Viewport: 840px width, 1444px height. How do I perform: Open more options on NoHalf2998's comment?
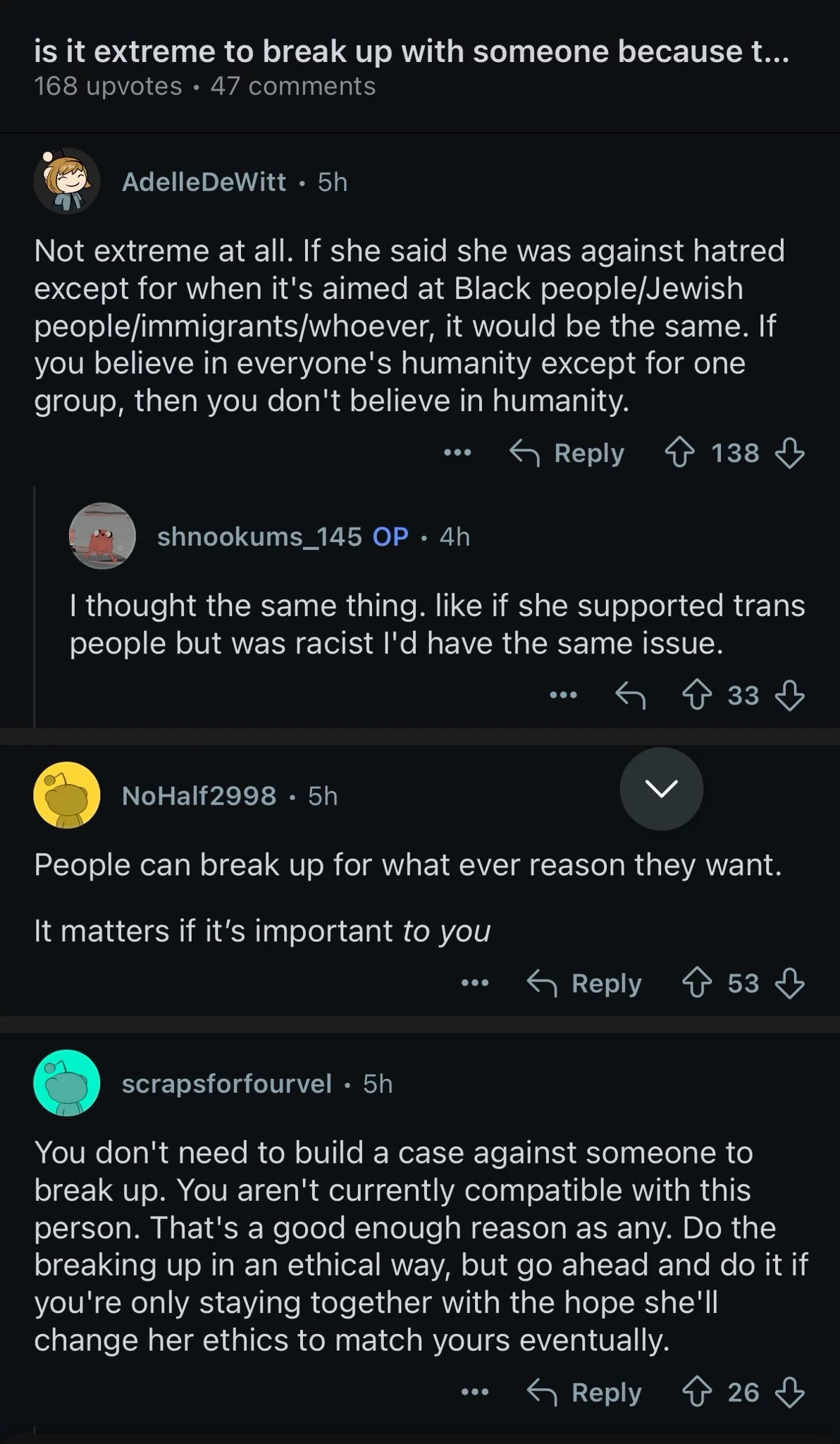(474, 983)
